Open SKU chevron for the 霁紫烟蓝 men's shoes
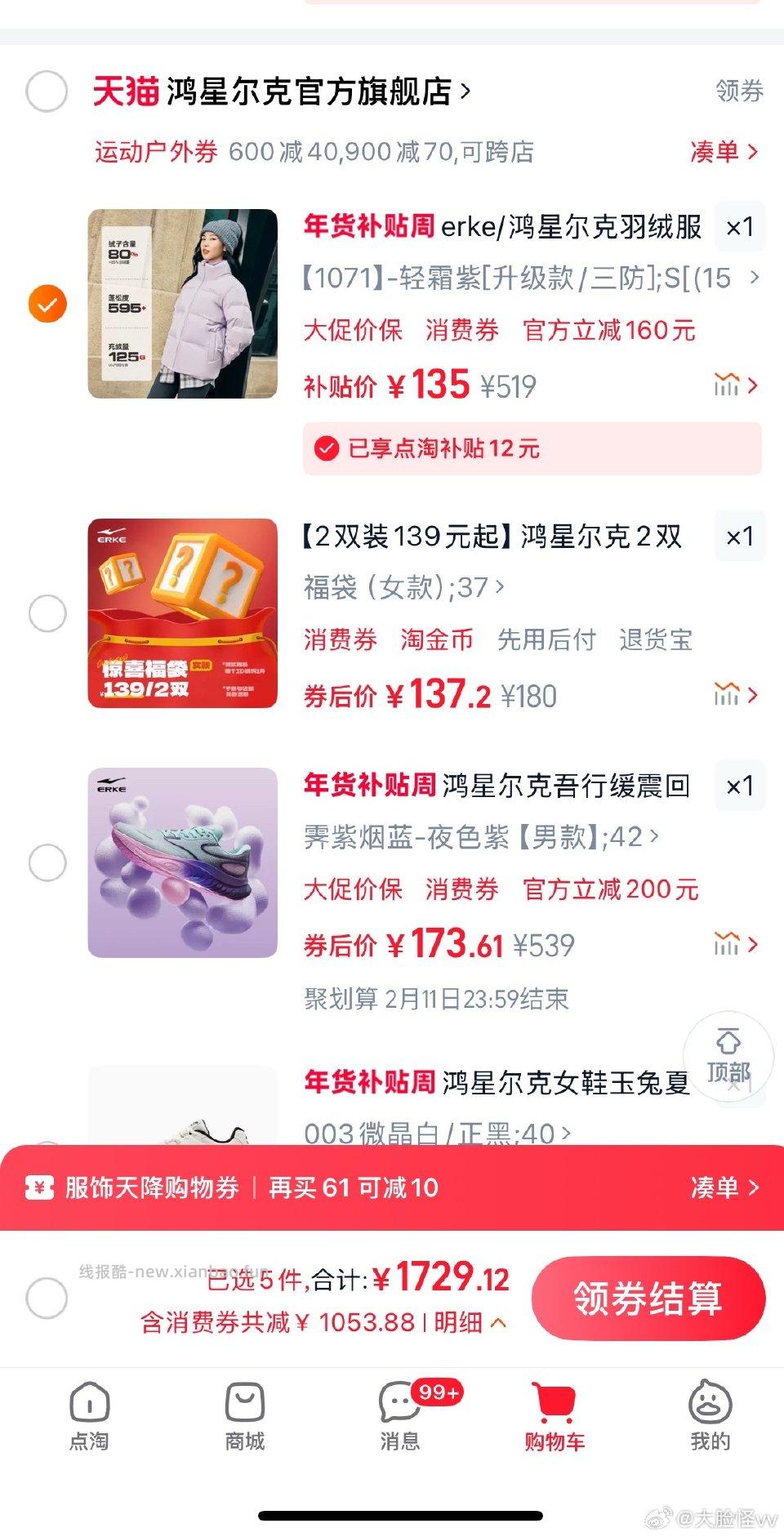This screenshot has height=1537, width=784. (x=653, y=835)
